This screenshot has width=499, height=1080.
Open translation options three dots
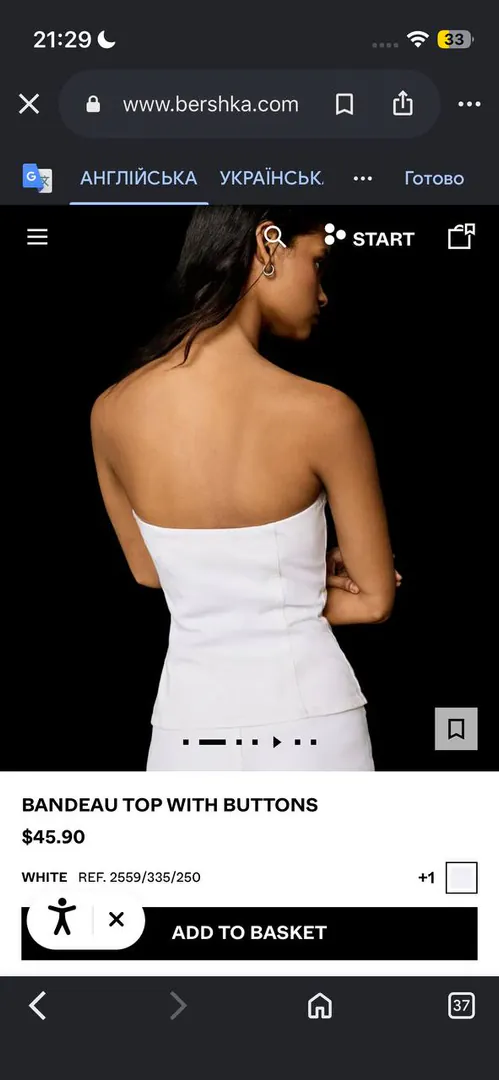point(363,178)
